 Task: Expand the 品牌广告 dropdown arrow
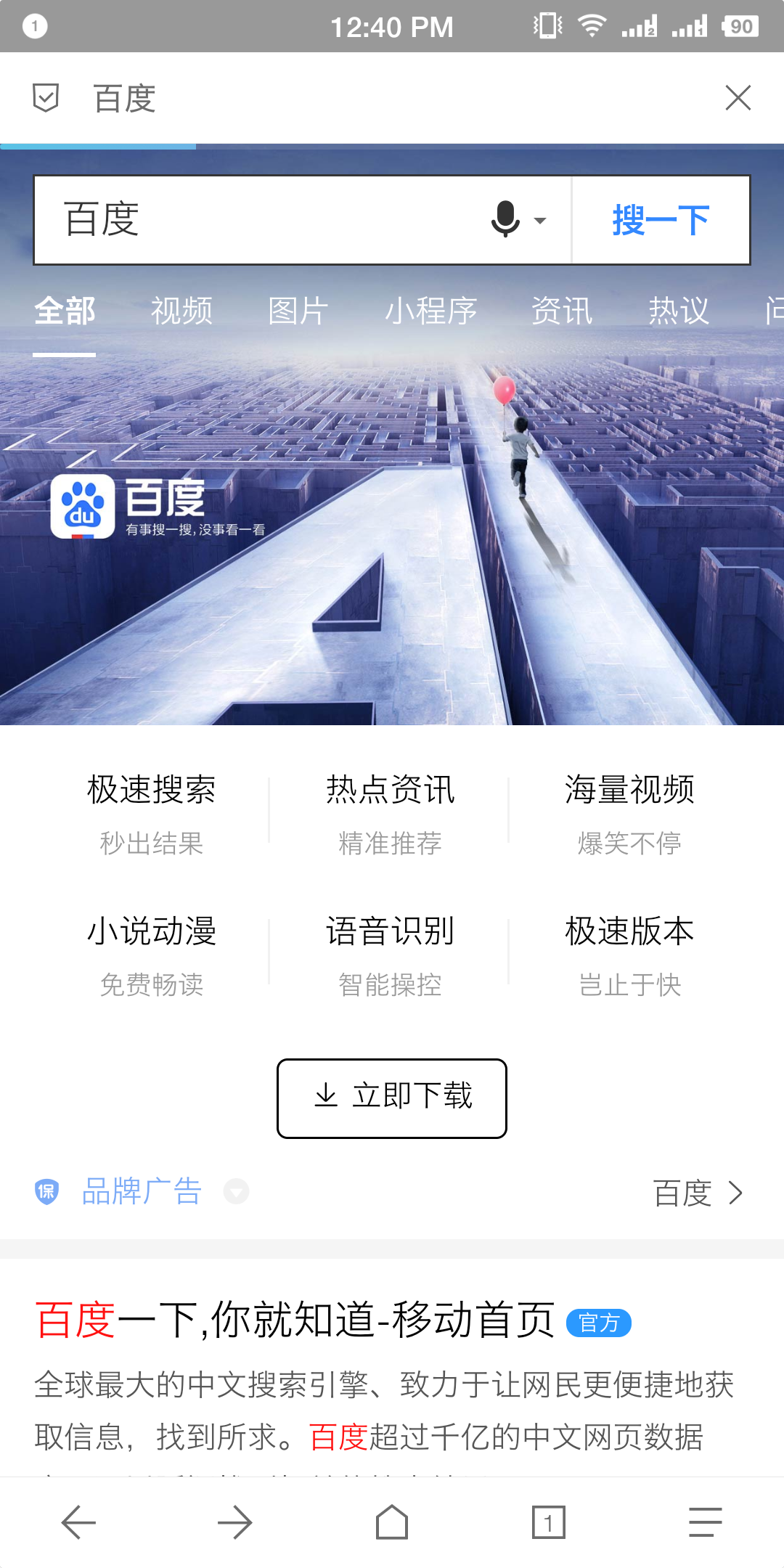click(x=236, y=1191)
